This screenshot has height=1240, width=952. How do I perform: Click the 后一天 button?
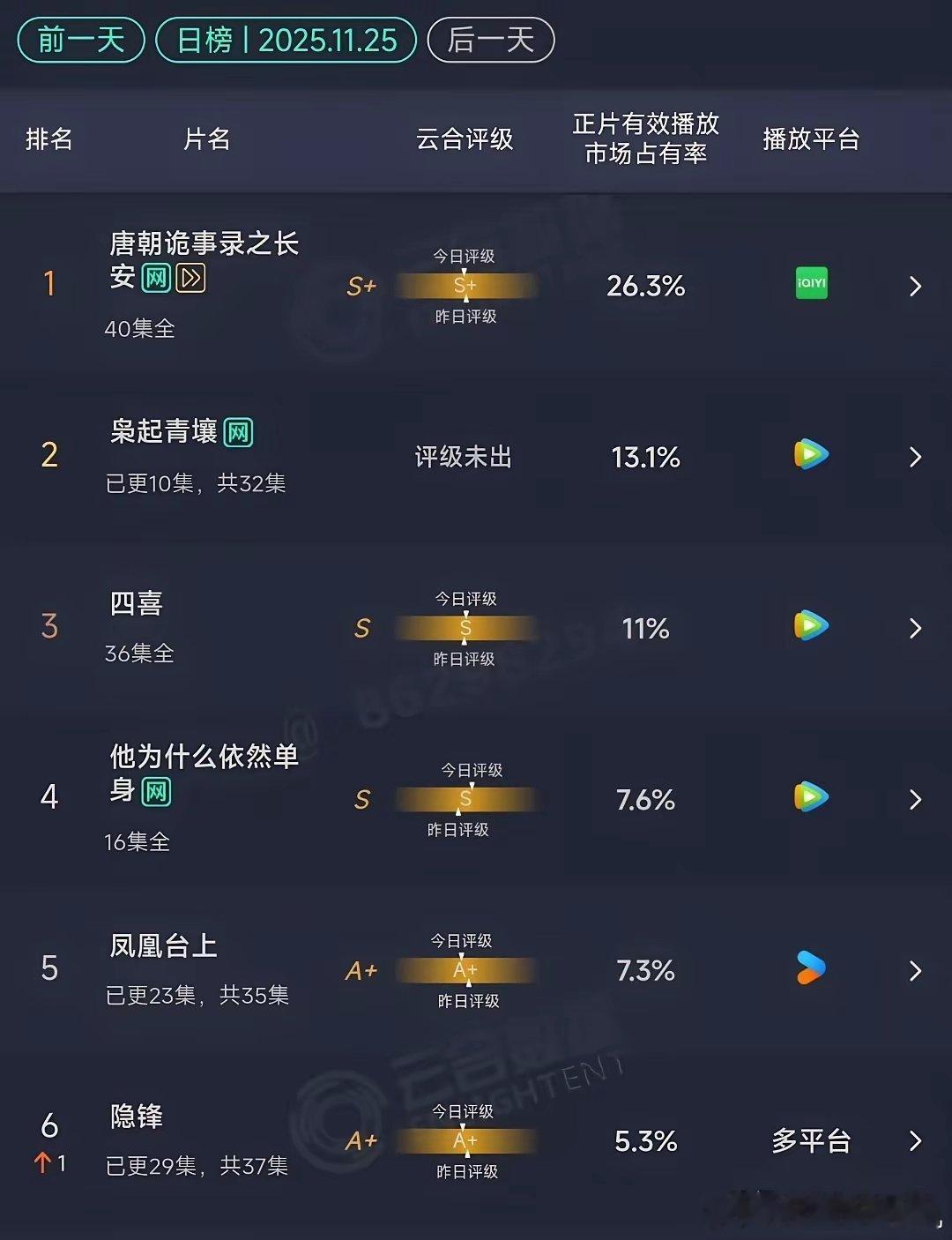[x=489, y=39]
